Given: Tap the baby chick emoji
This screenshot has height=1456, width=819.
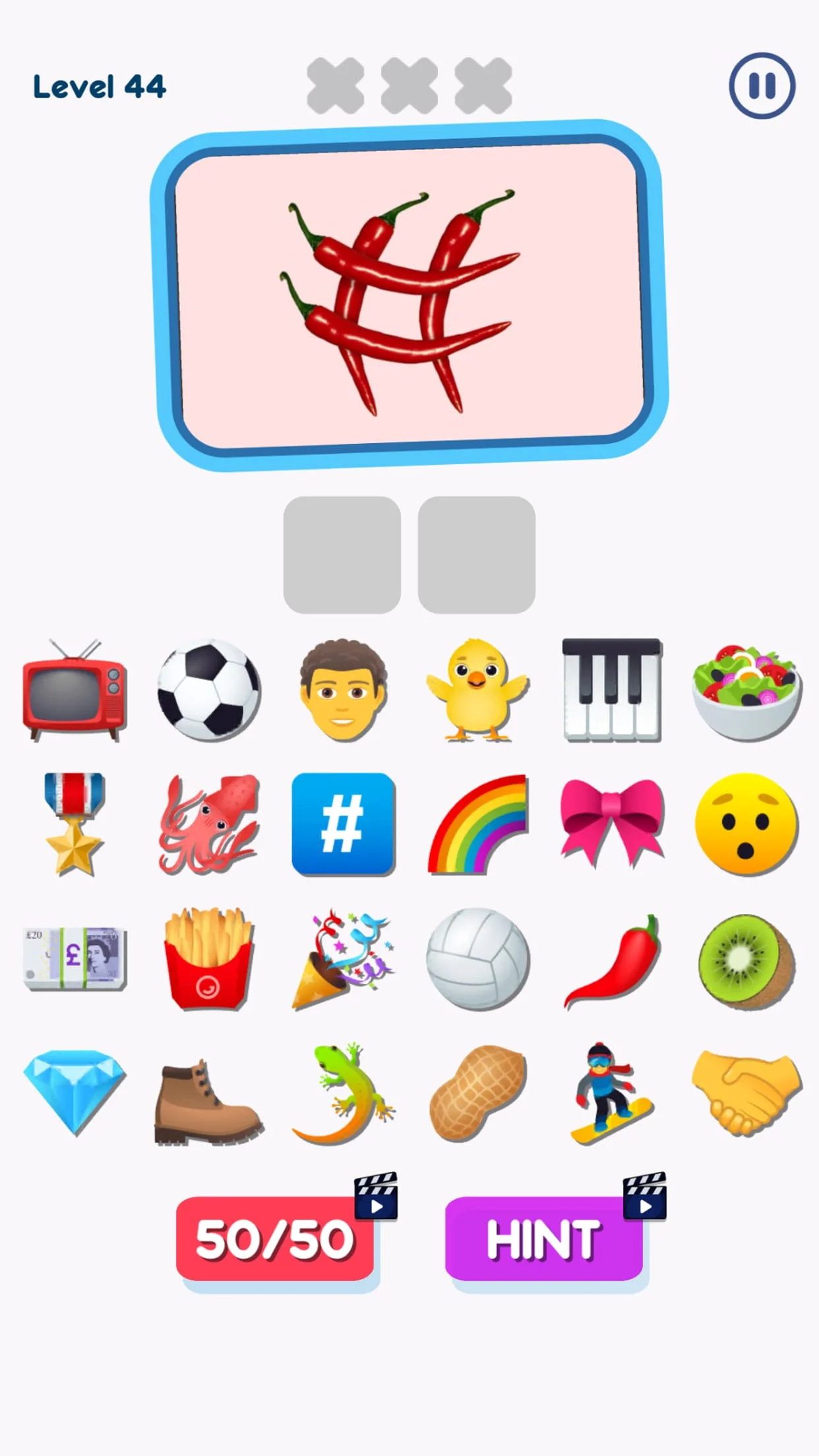Looking at the screenshot, I should point(477,689).
